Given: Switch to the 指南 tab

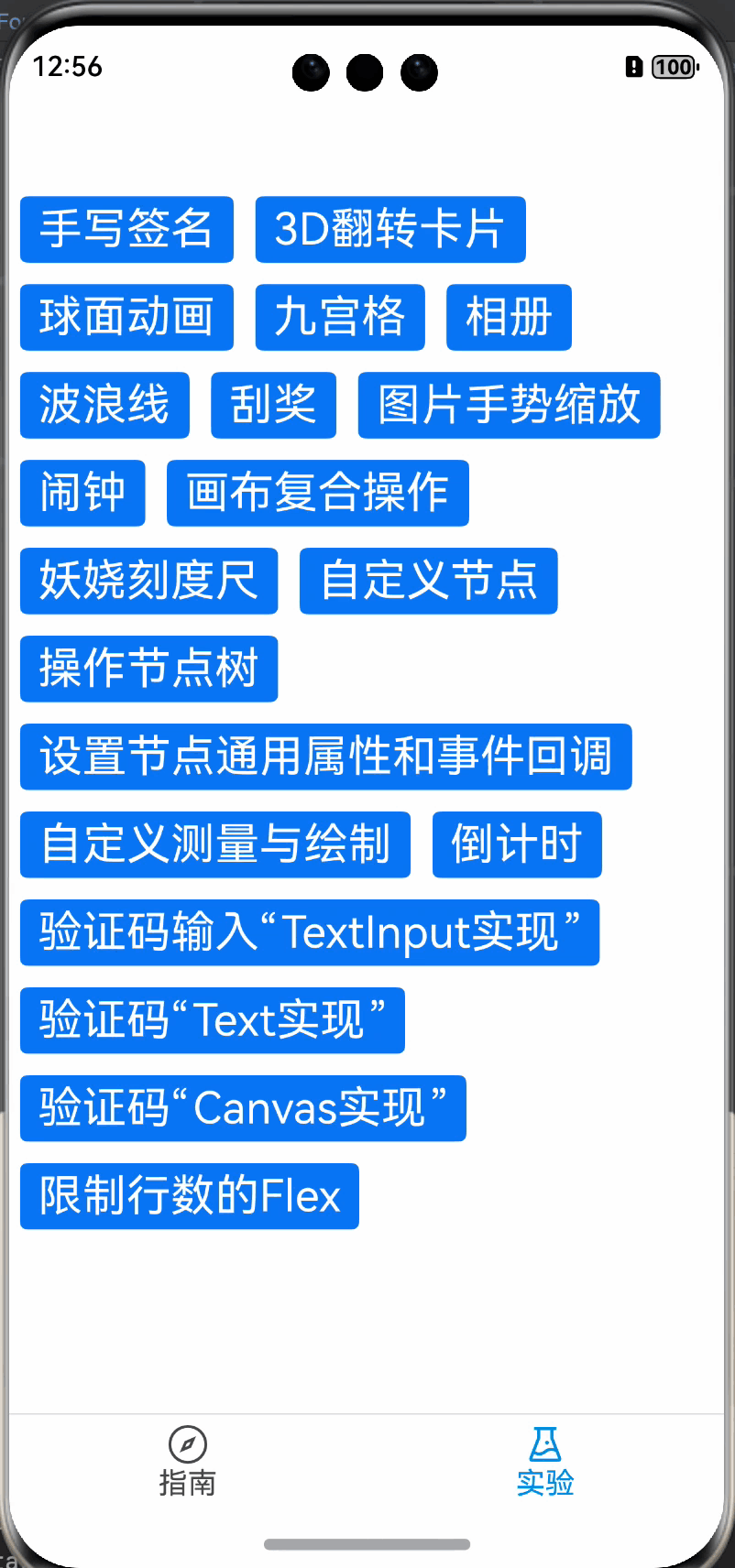Looking at the screenshot, I should (x=188, y=1462).
